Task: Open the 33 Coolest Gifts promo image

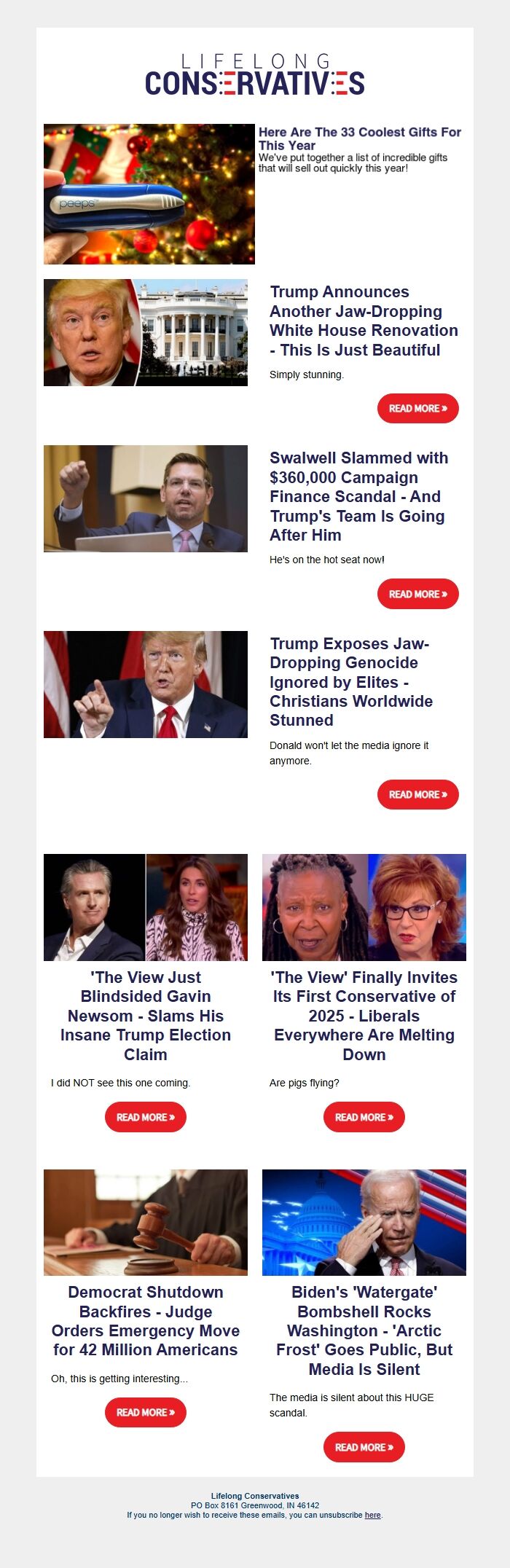Action: [149, 194]
